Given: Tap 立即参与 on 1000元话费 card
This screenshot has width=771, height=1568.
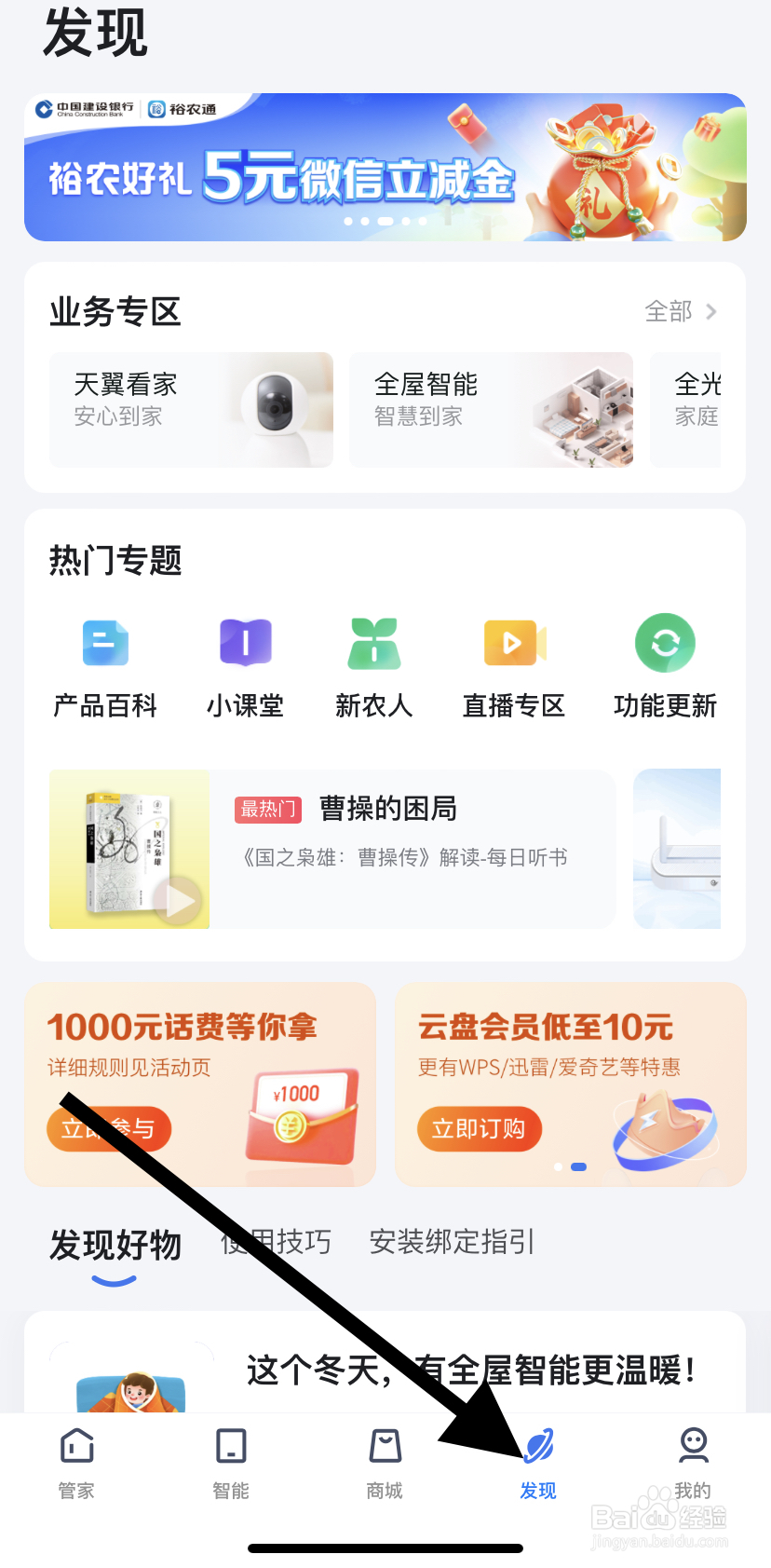Looking at the screenshot, I should 109,1128.
